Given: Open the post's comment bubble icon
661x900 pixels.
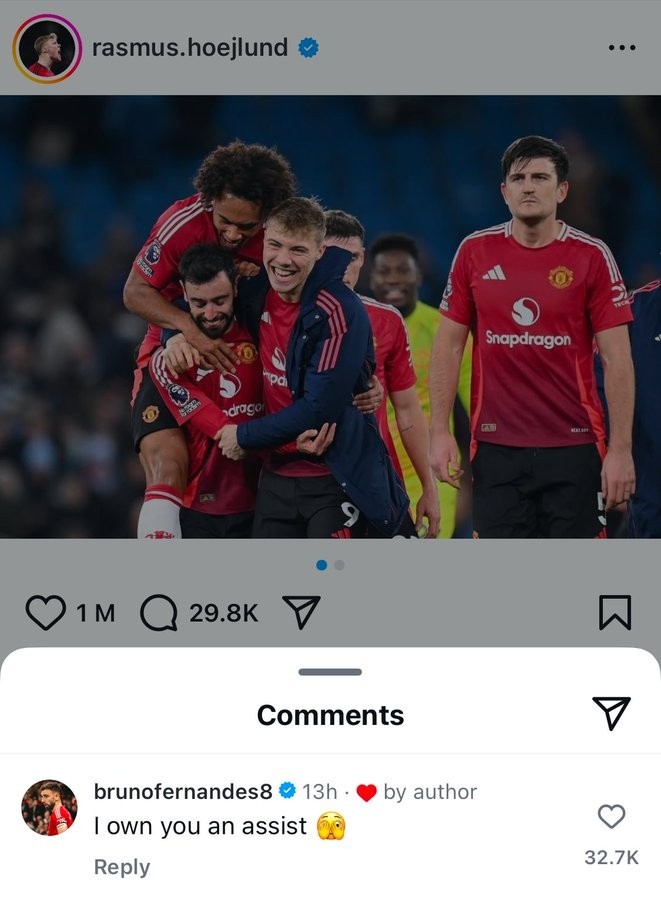Looking at the screenshot, I should pos(158,613).
